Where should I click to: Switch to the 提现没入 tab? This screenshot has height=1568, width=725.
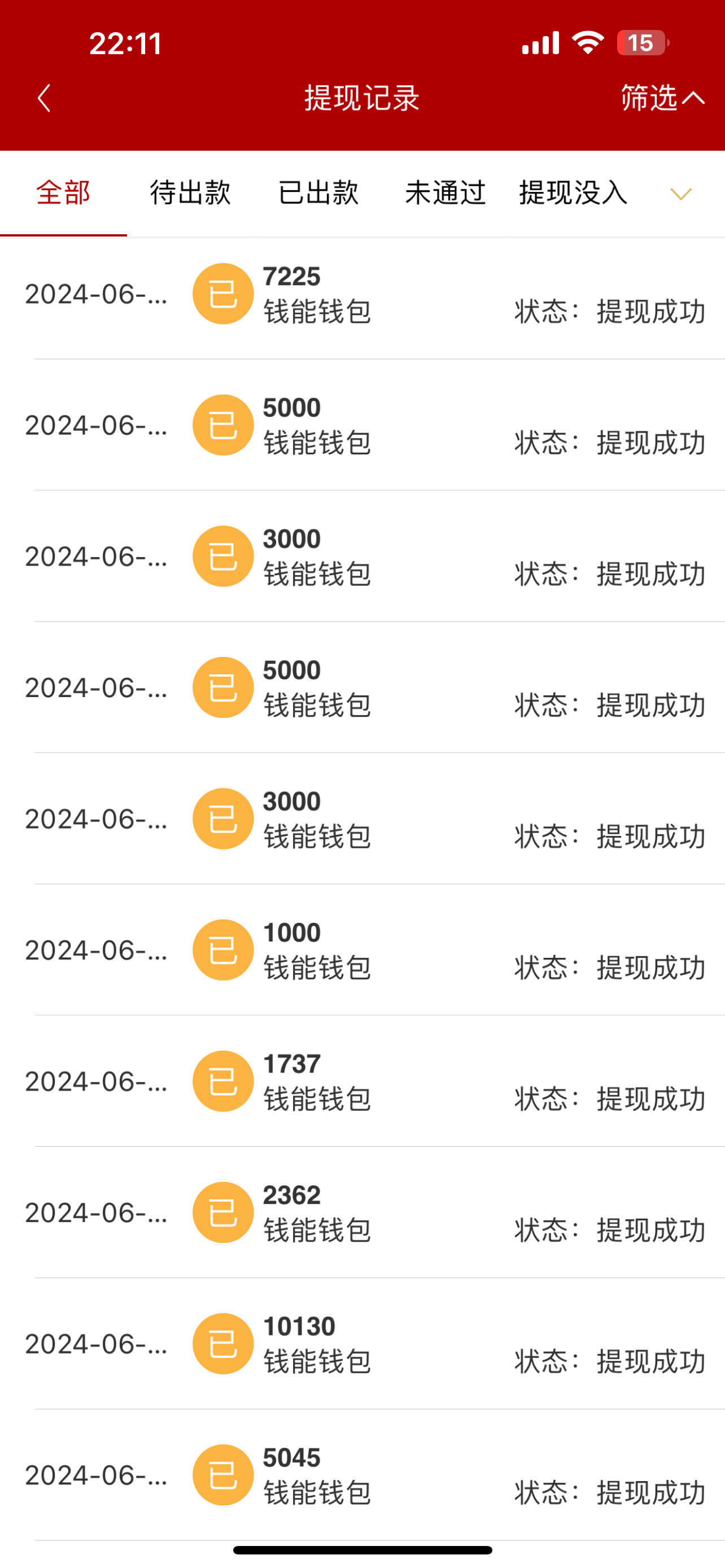pyautogui.click(x=573, y=193)
